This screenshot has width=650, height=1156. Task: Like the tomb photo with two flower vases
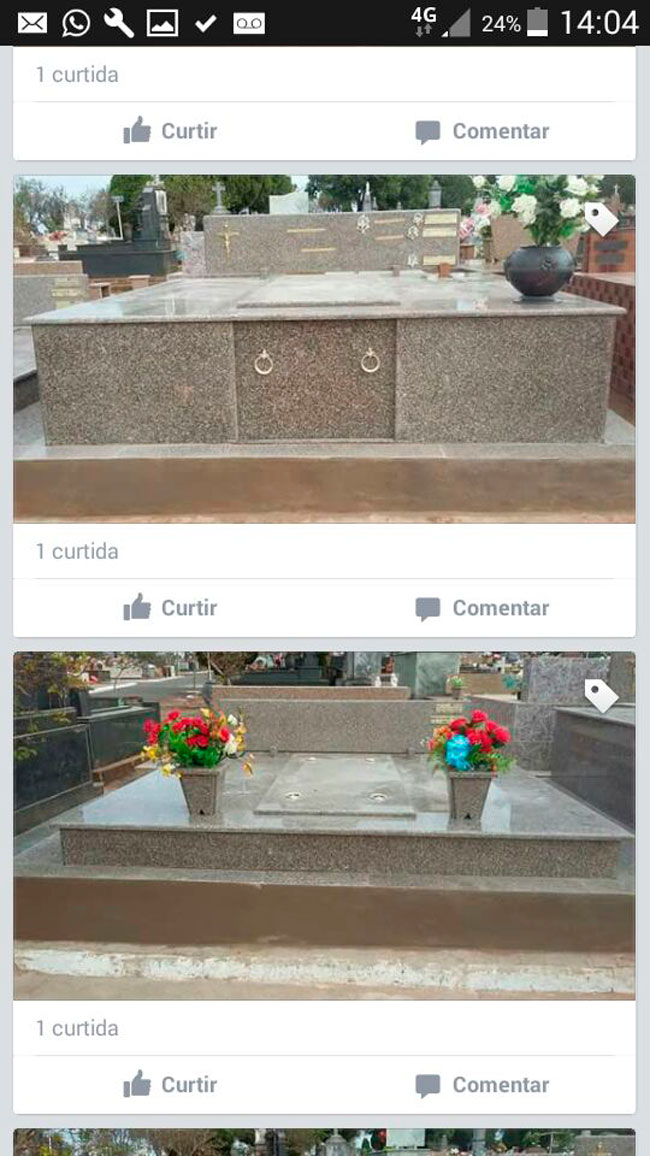(170, 1085)
